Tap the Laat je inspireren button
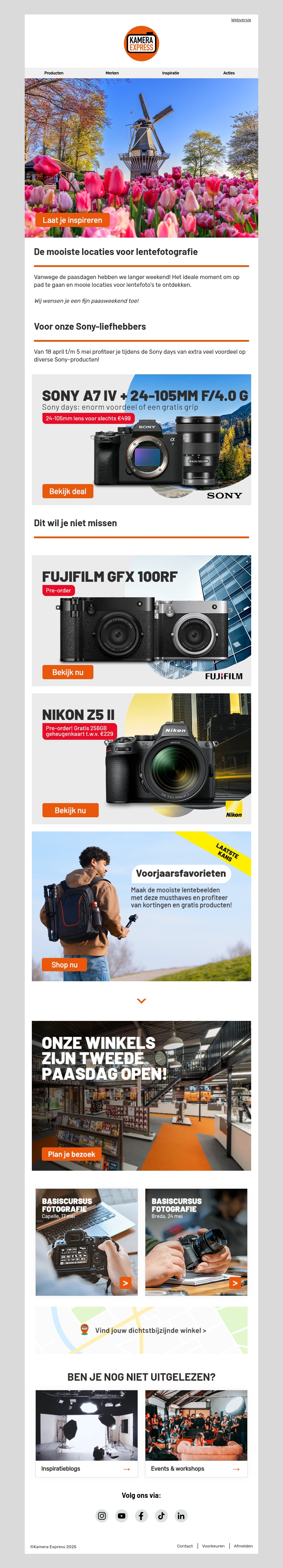This screenshot has width=283, height=1568. pos(73,220)
